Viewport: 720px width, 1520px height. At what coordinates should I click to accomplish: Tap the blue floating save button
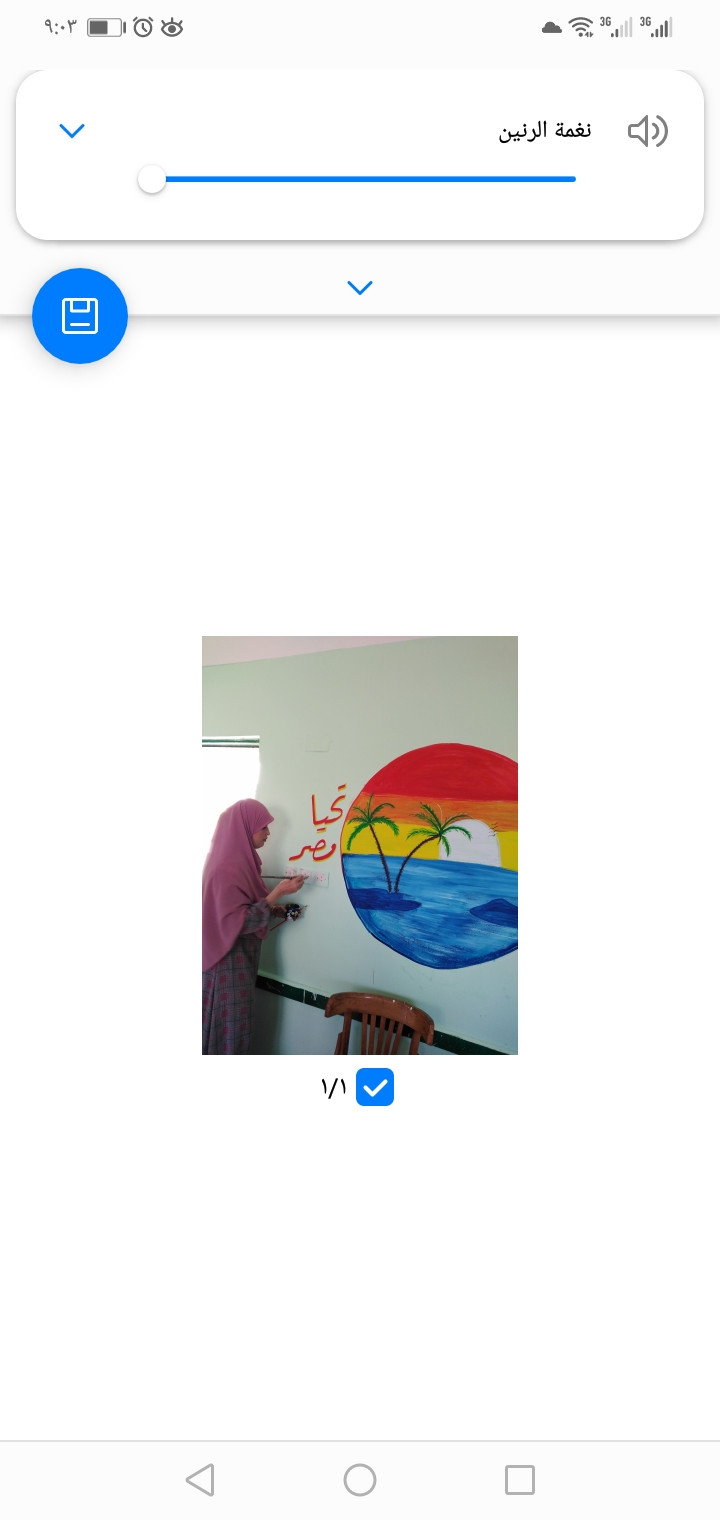[x=80, y=316]
